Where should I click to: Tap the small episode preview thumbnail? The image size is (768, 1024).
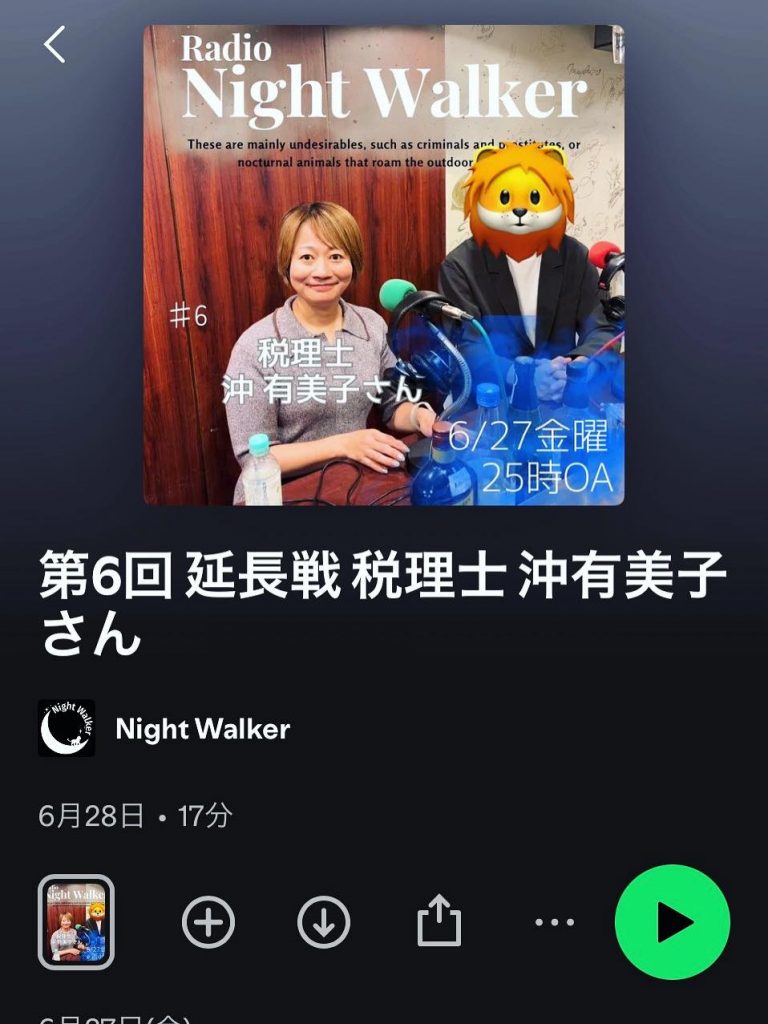point(76,922)
